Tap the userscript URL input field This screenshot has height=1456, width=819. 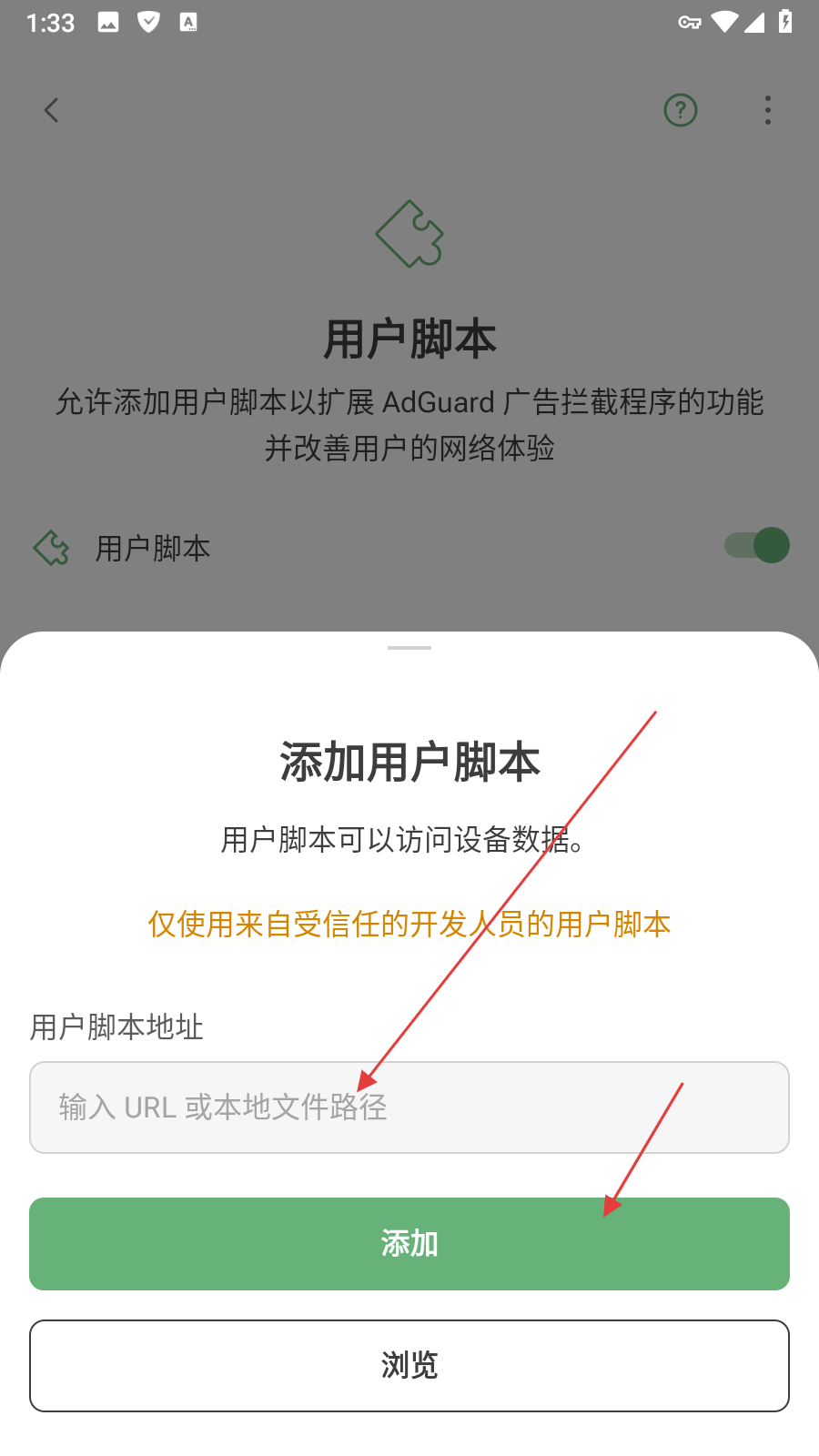click(x=409, y=1107)
